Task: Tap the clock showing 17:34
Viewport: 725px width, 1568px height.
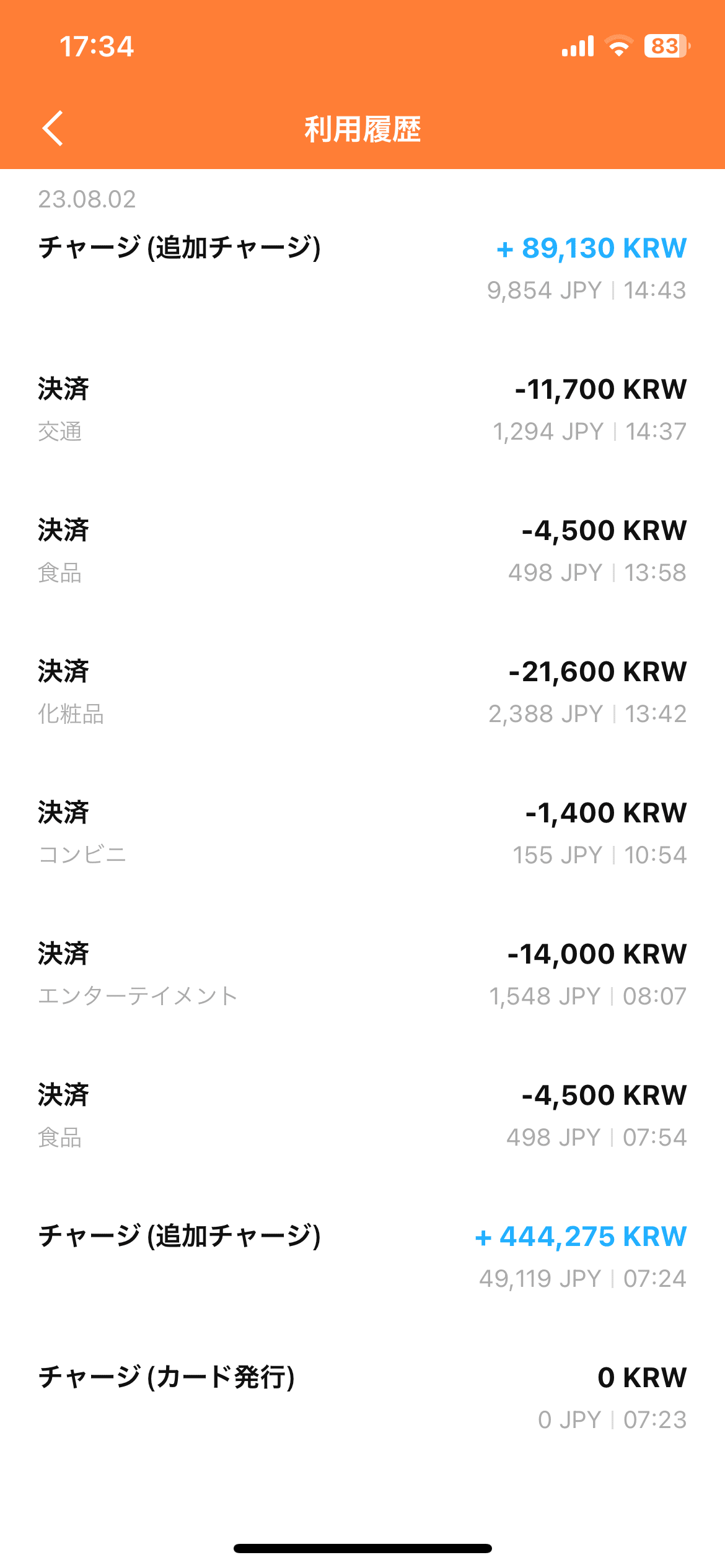Action: 96,45
